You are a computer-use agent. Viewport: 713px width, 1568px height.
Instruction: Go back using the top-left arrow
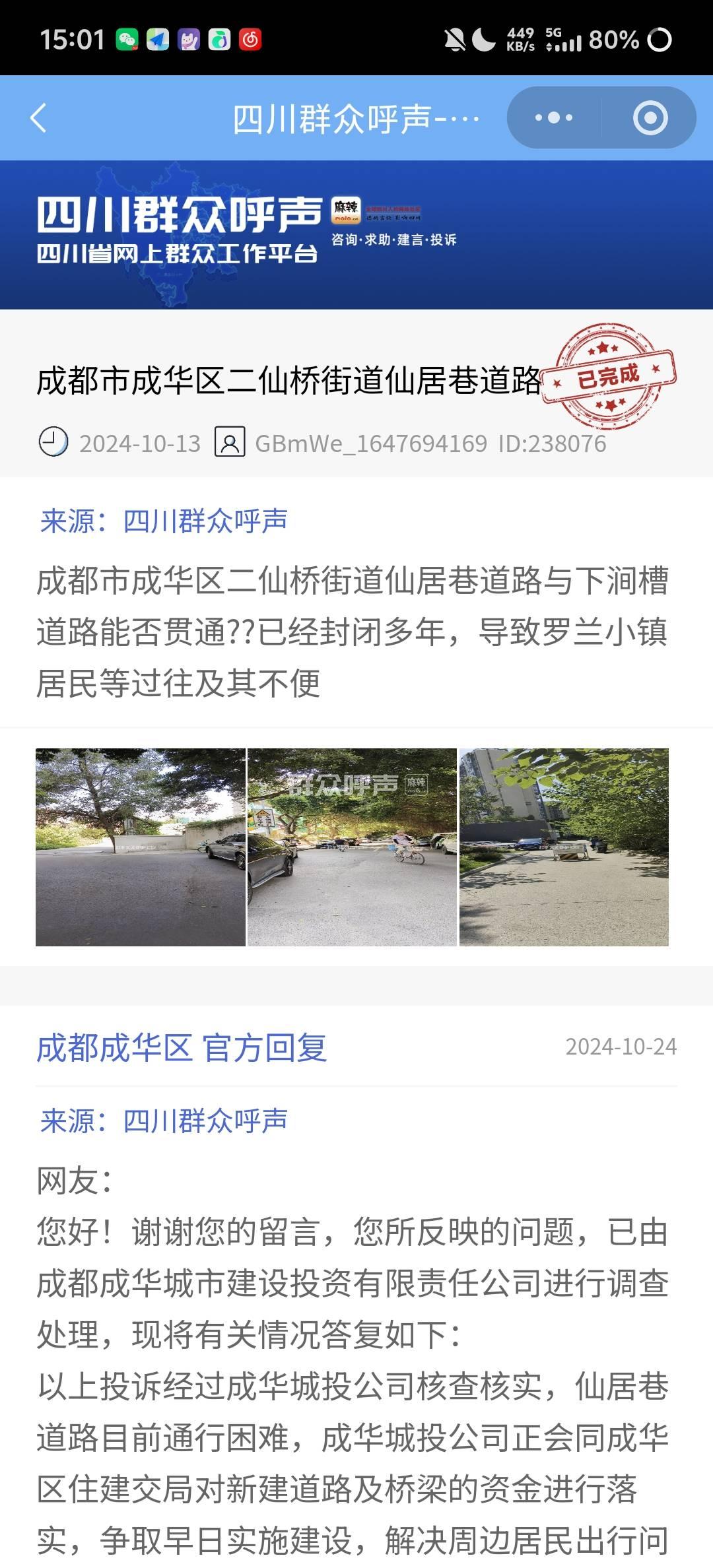click(38, 118)
